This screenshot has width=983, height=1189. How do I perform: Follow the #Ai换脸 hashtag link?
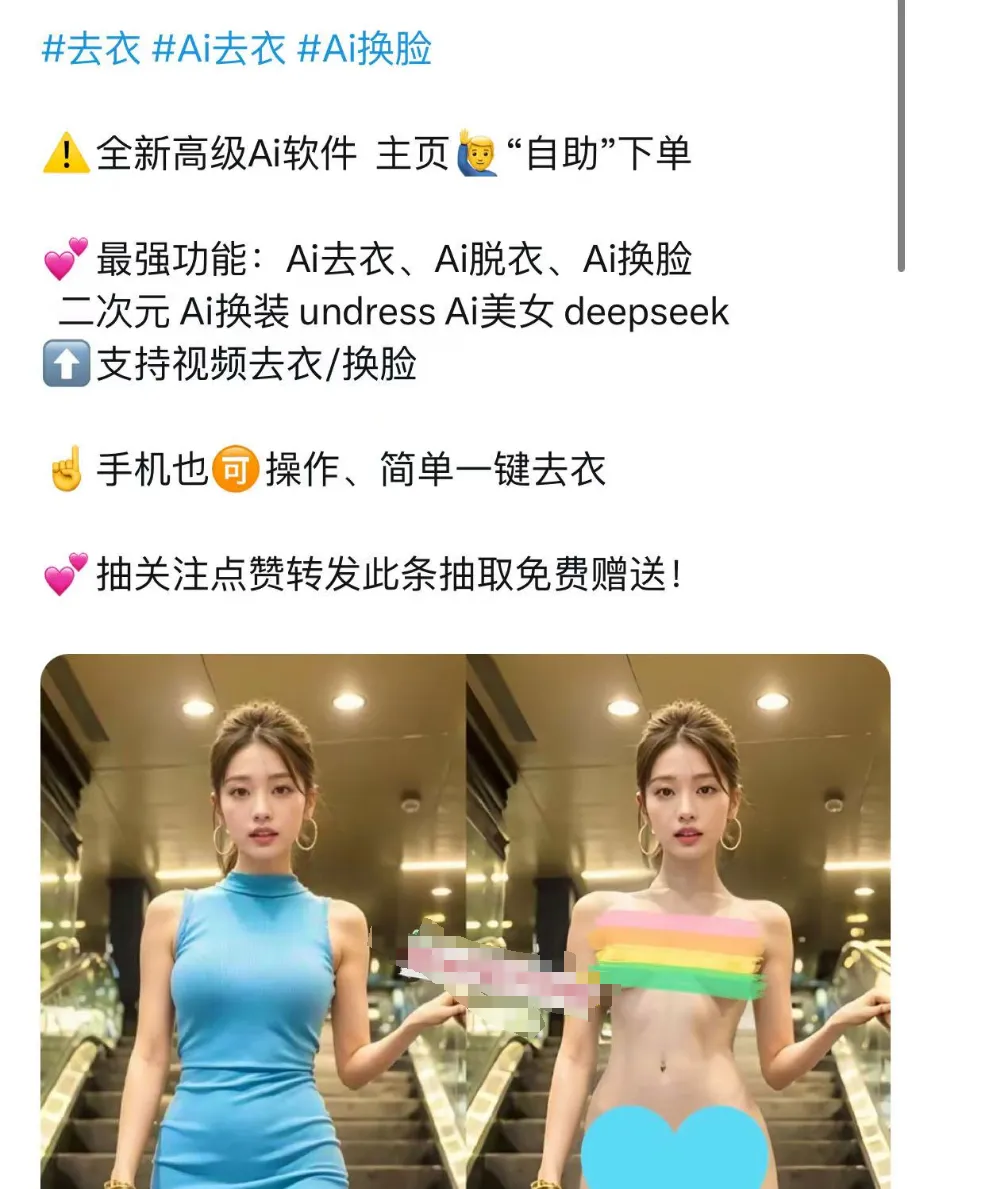[x=365, y=49]
